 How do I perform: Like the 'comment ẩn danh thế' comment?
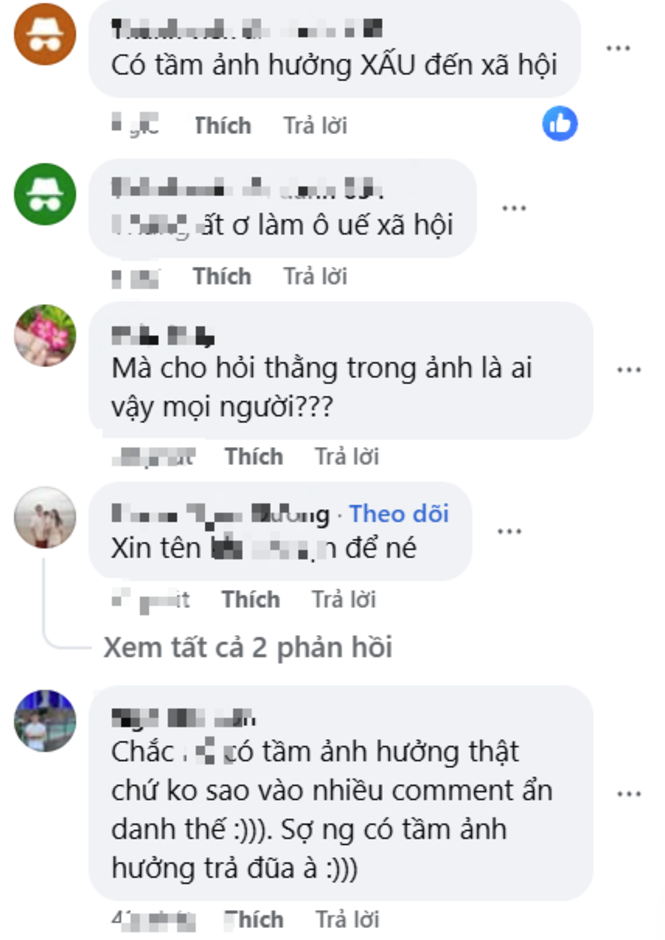point(254,919)
